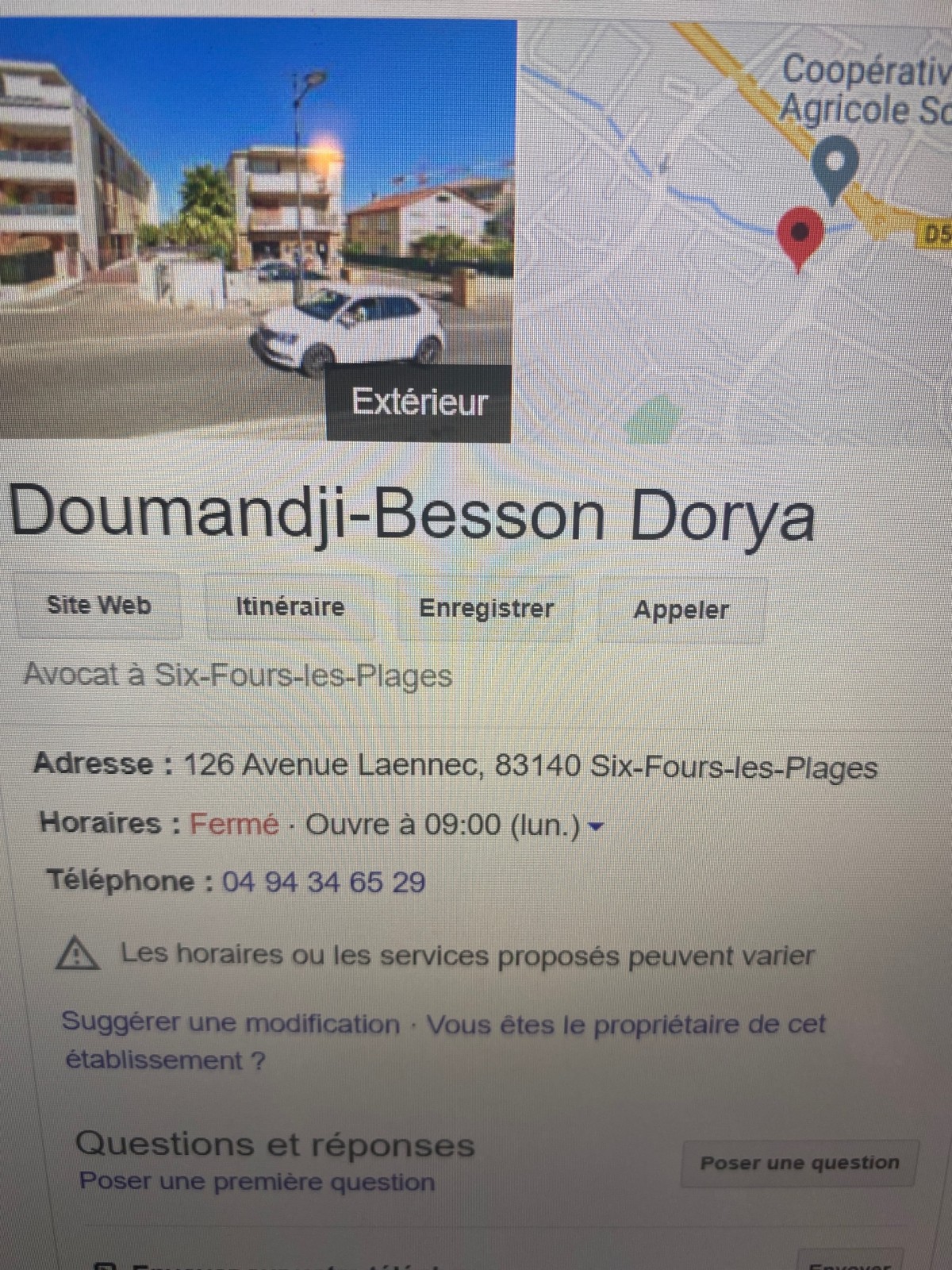Tap the Site Web button
The image size is (952, 1270).
pos(98,606)
